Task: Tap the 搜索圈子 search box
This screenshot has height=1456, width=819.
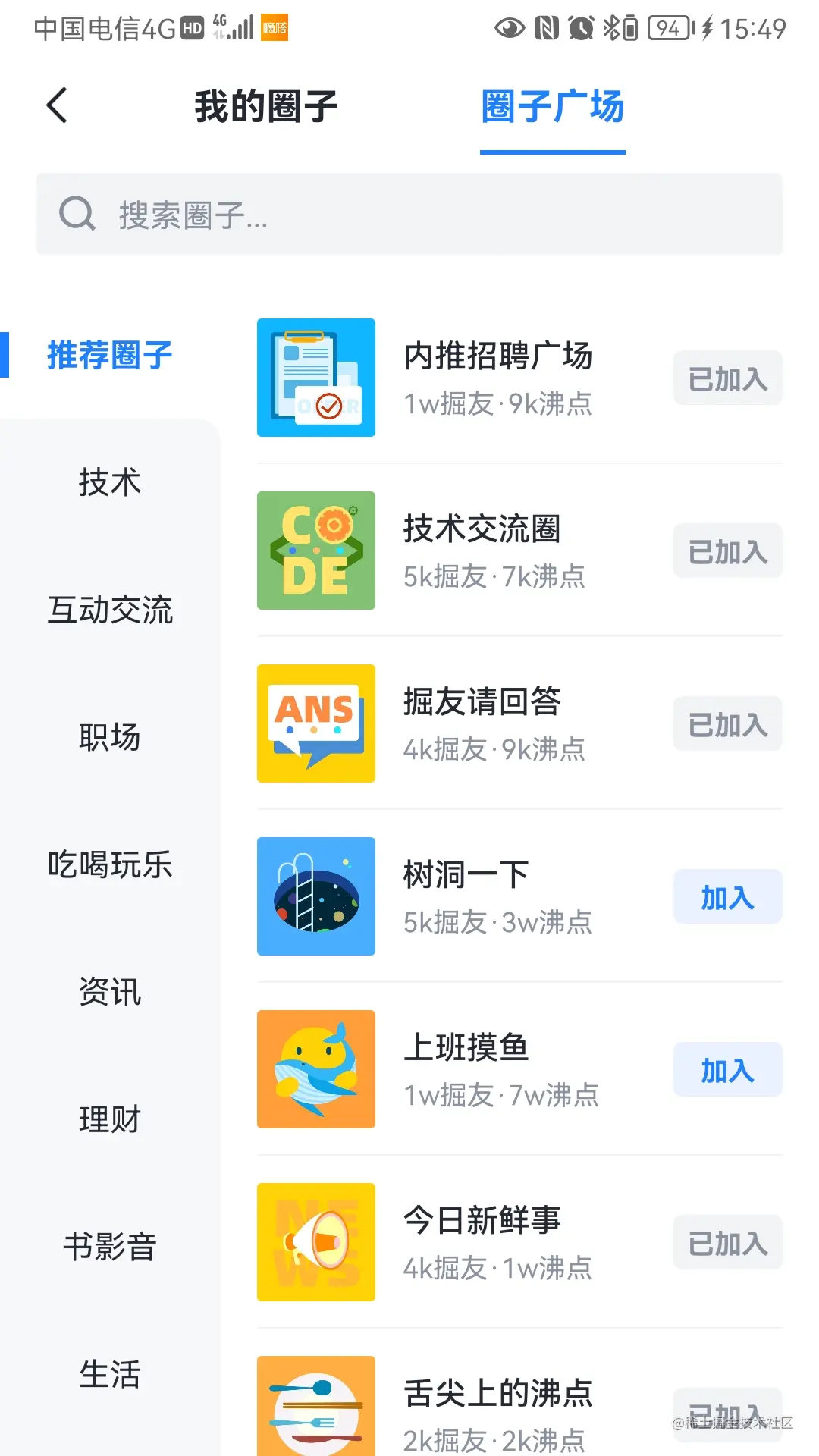Action: pos(409,215)
